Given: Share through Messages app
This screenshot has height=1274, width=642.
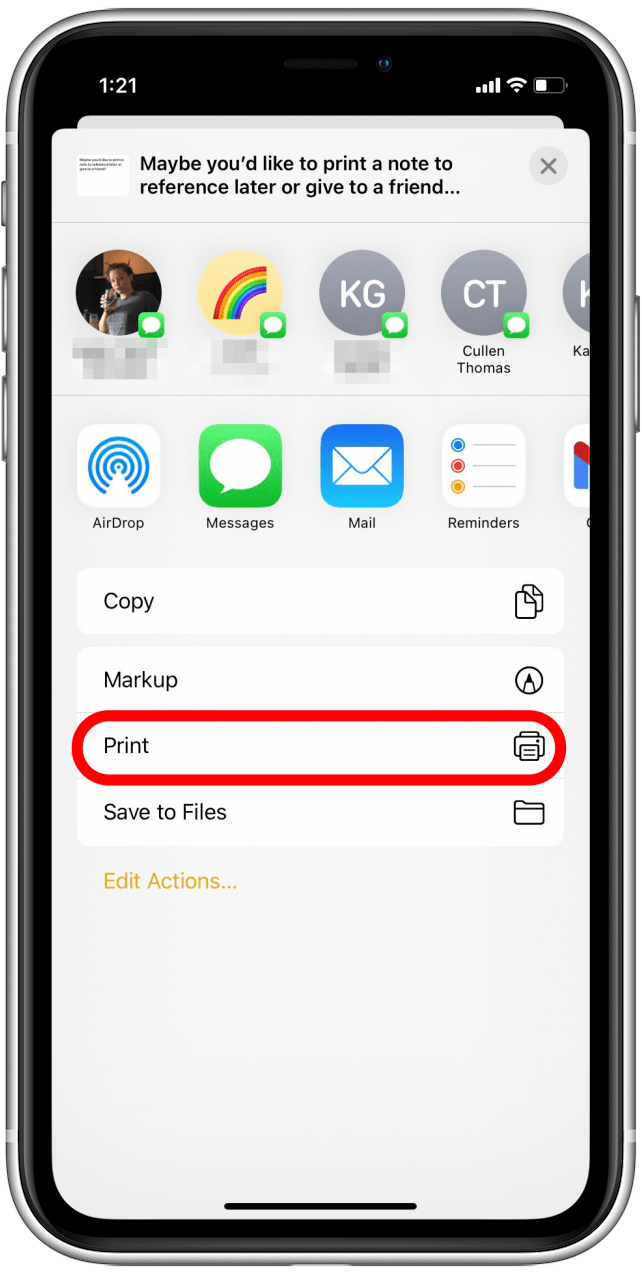Looking at the screenshot, I should (240, 467).
